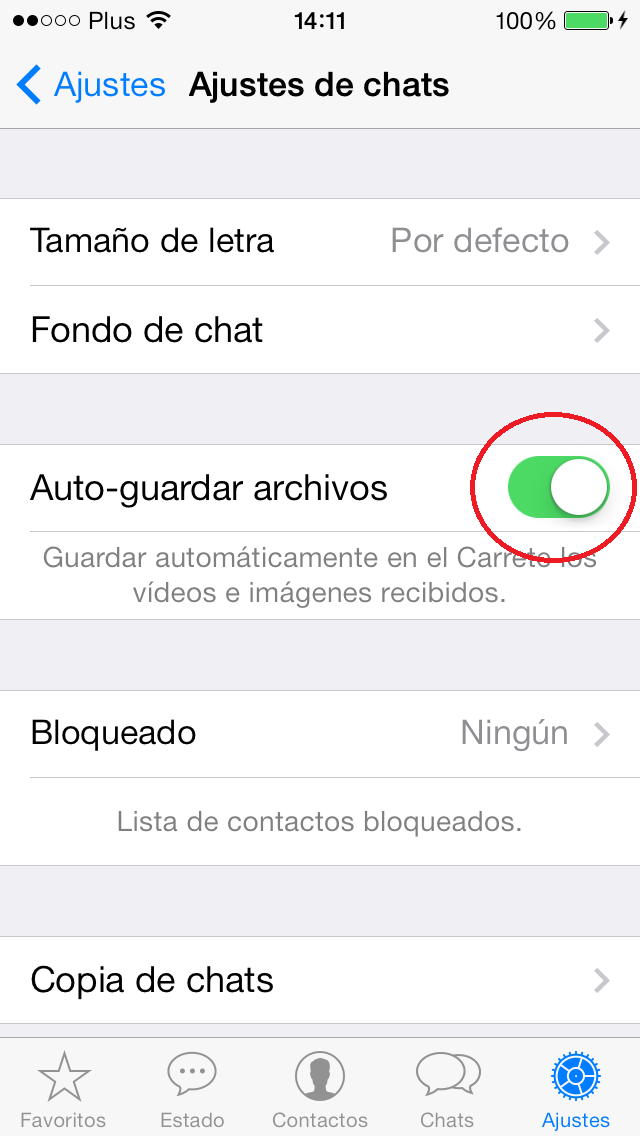Viewport: 640px width, 1136px height.
Task: Switch to the Chats tab
Action: click(447, 1089)
